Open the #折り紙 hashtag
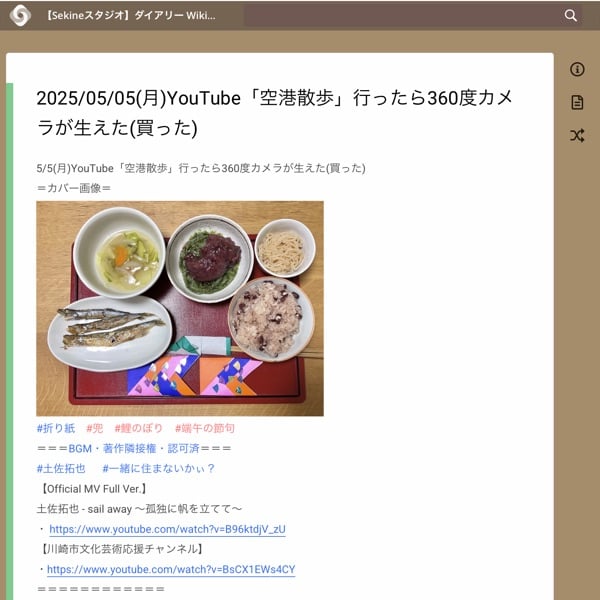The image size is (600, 600). (55, 428)
